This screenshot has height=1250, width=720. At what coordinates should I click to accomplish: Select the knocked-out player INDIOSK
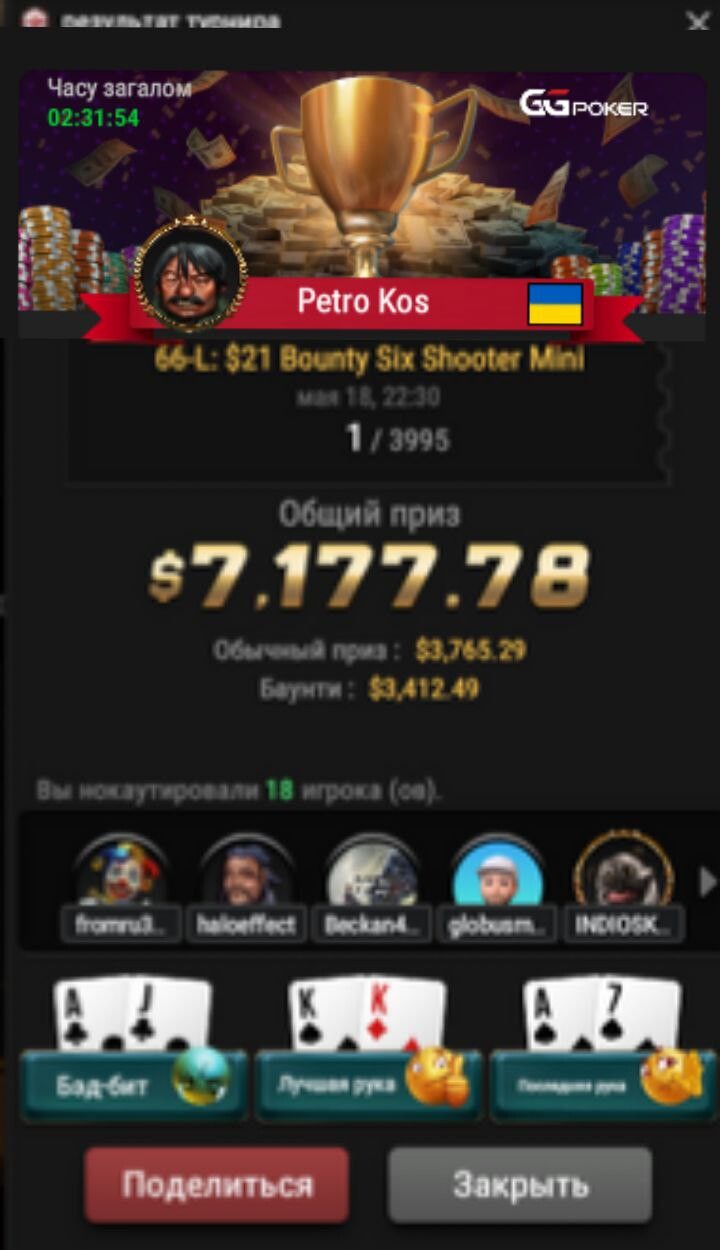(x=624, y=887)
